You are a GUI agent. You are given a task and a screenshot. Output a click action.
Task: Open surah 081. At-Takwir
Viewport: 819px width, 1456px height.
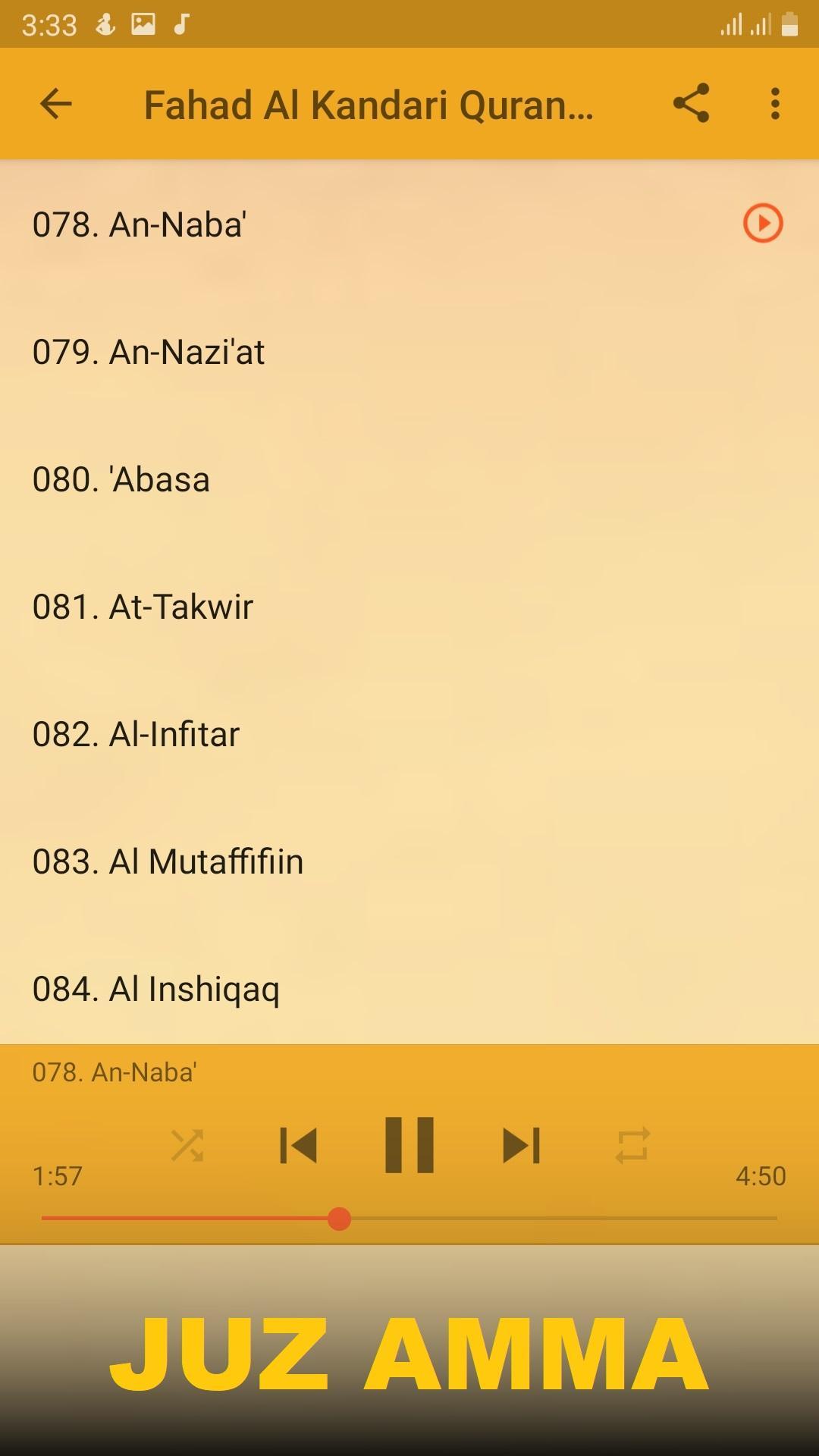pos(143,606)
